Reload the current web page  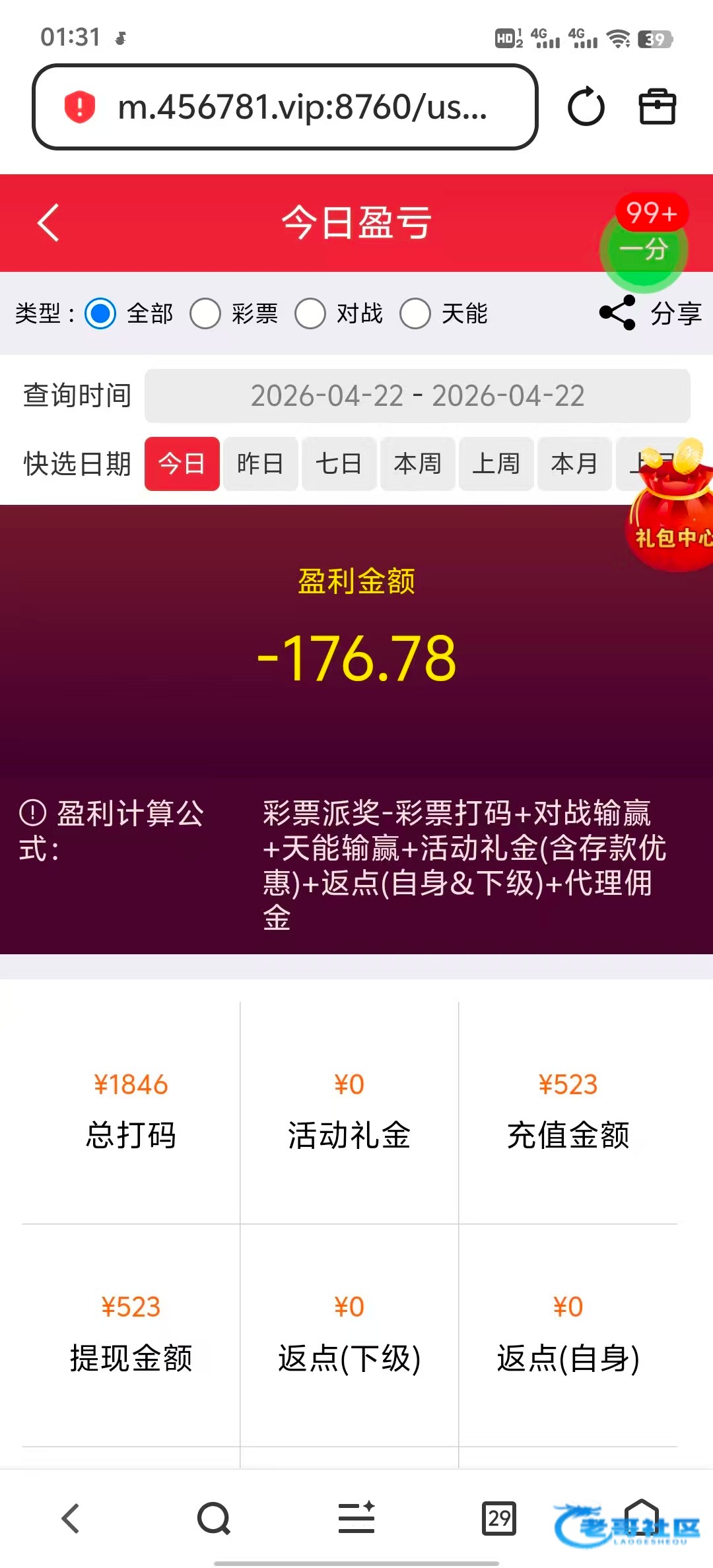click(586, 107)
